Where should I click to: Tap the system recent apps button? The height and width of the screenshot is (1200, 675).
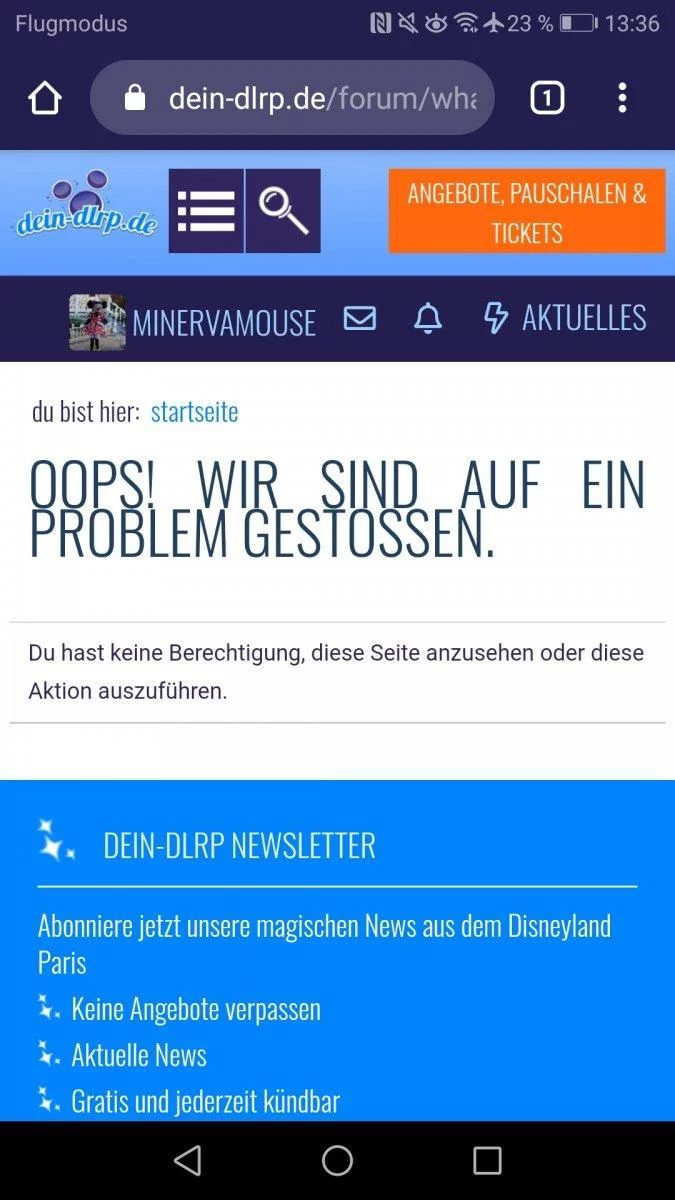[x=487, y=1160]
